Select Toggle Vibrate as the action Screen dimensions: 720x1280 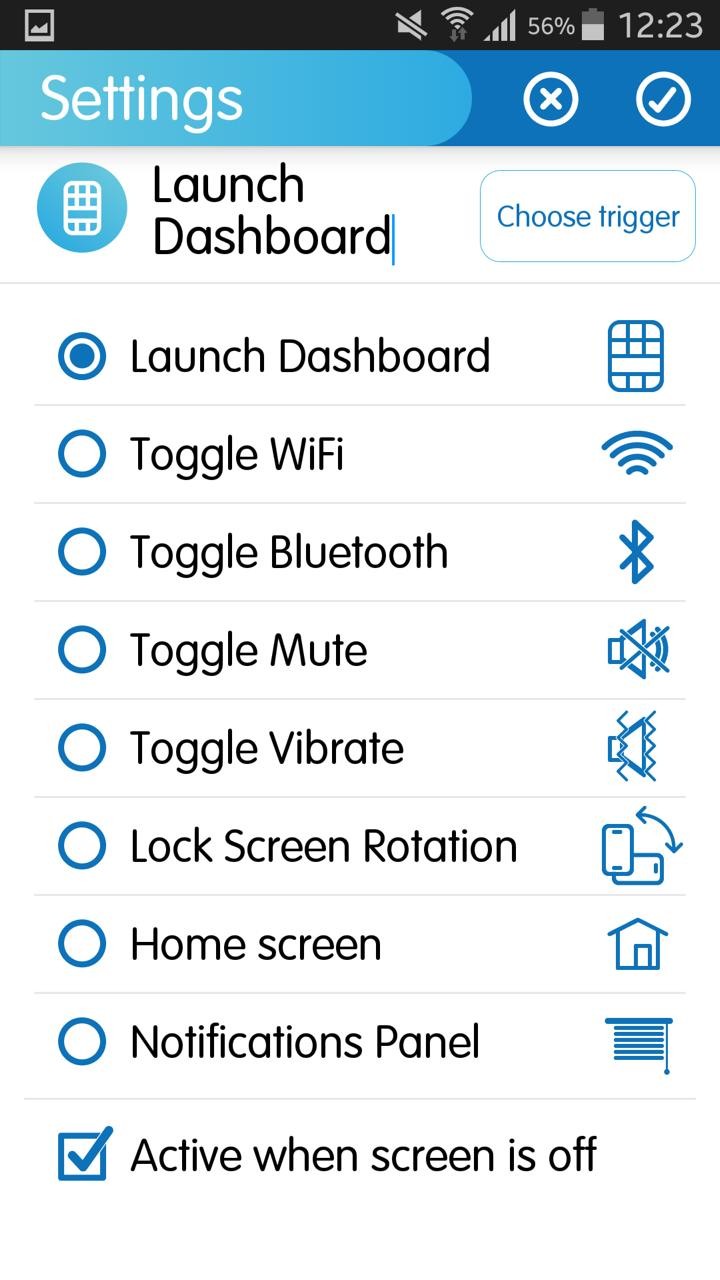82,749
